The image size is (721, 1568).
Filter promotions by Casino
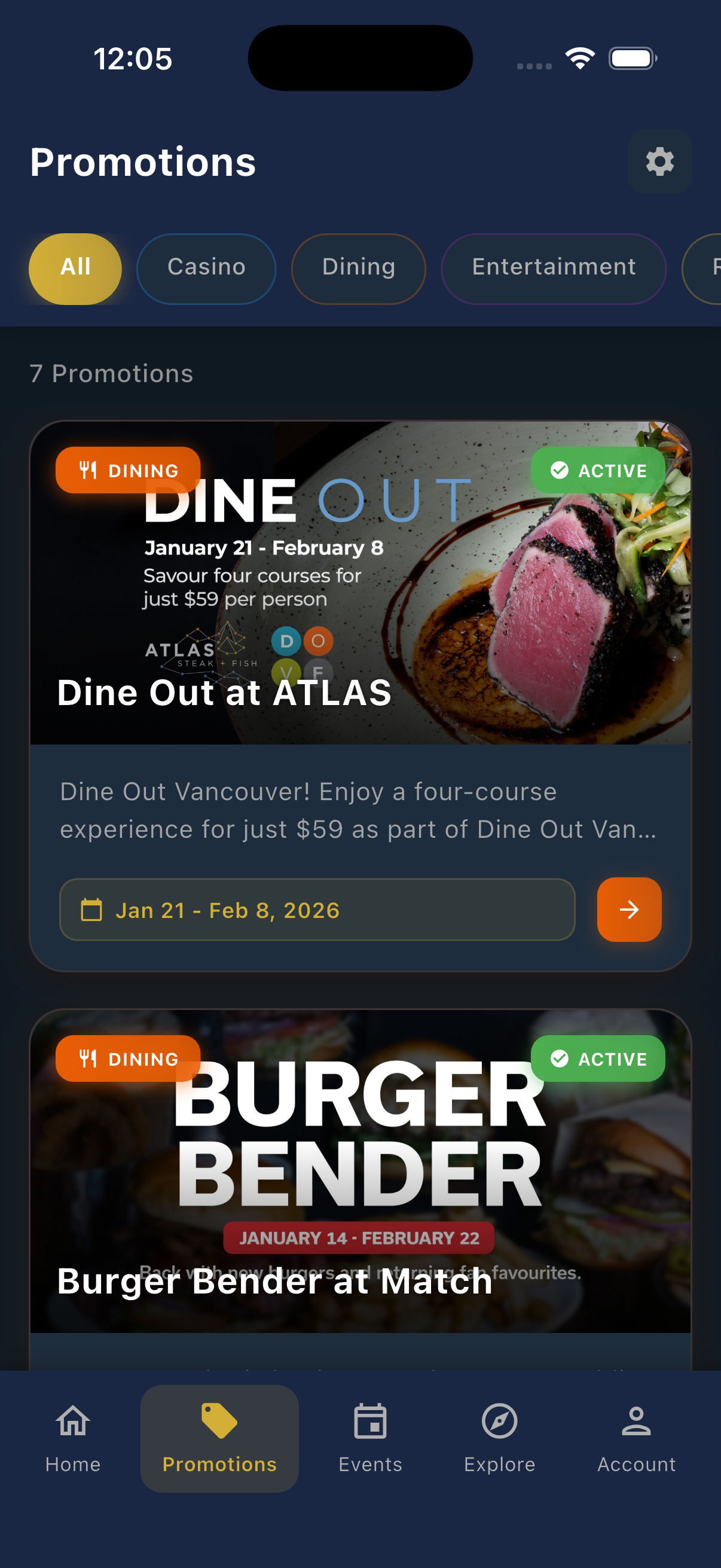206,269
